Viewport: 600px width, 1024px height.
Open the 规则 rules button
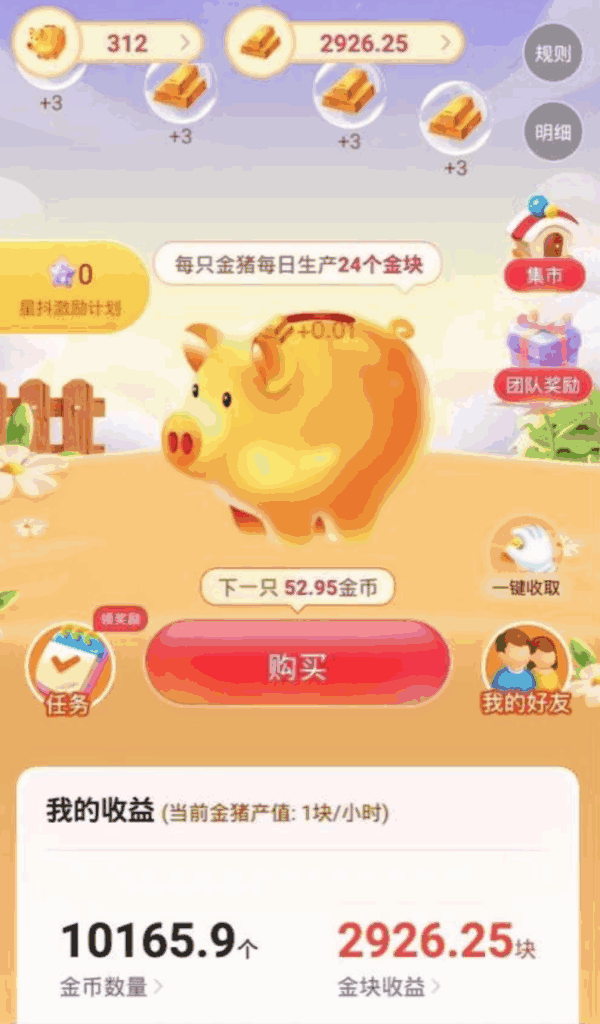(x=553, y=53)
